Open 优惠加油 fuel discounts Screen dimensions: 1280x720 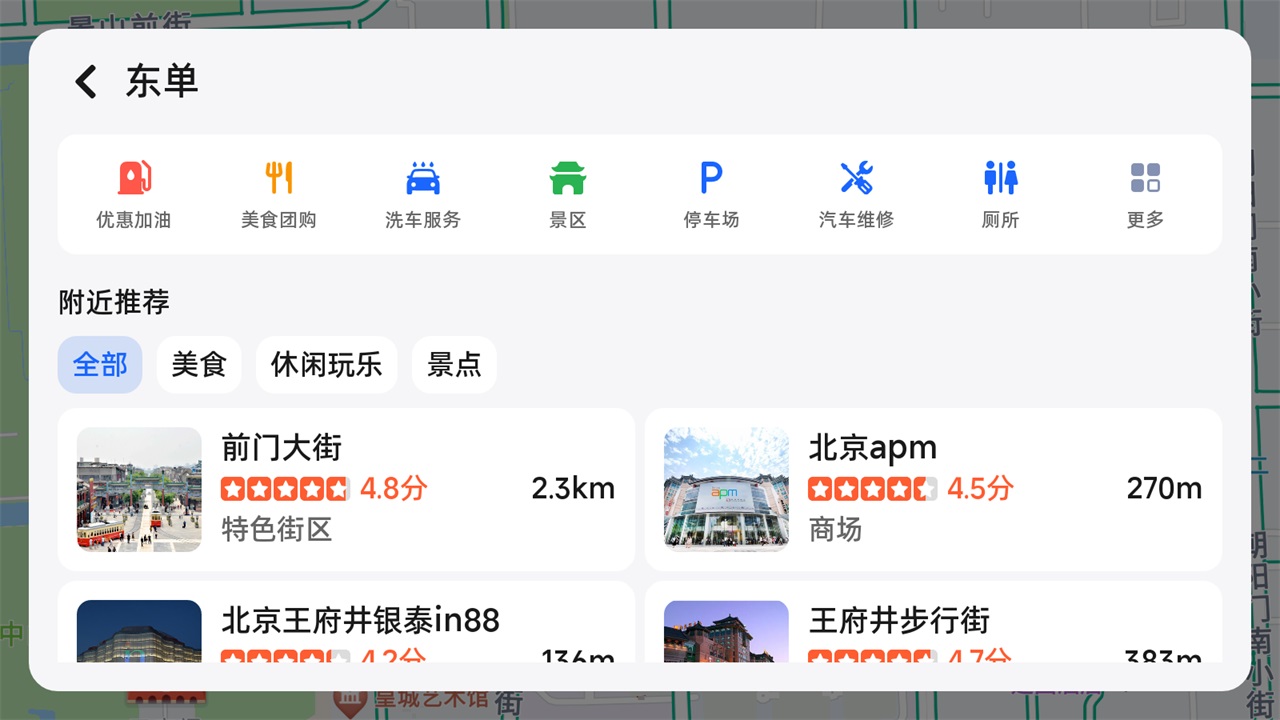134,194
